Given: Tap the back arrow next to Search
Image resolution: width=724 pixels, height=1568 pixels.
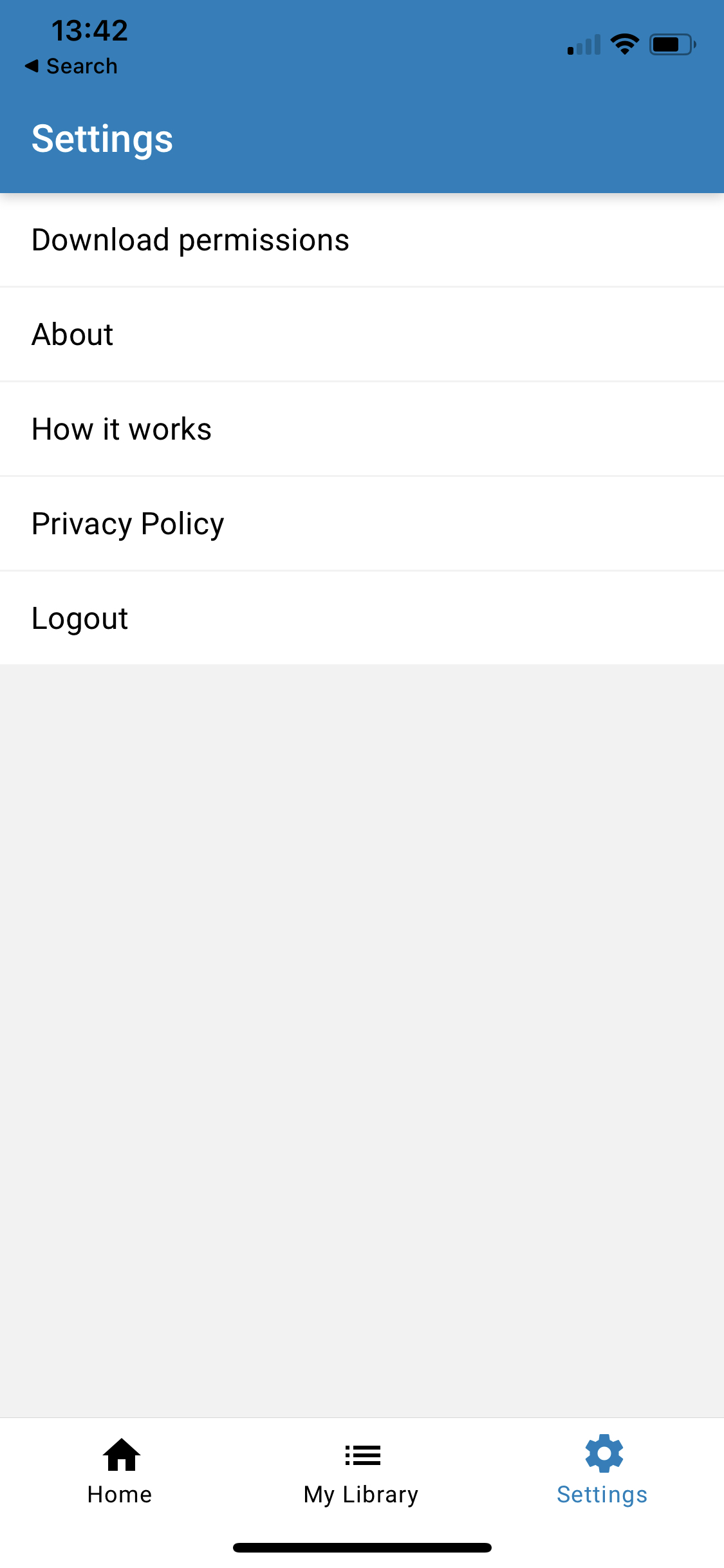Looking at the screenshot, I should click(30, 65).
